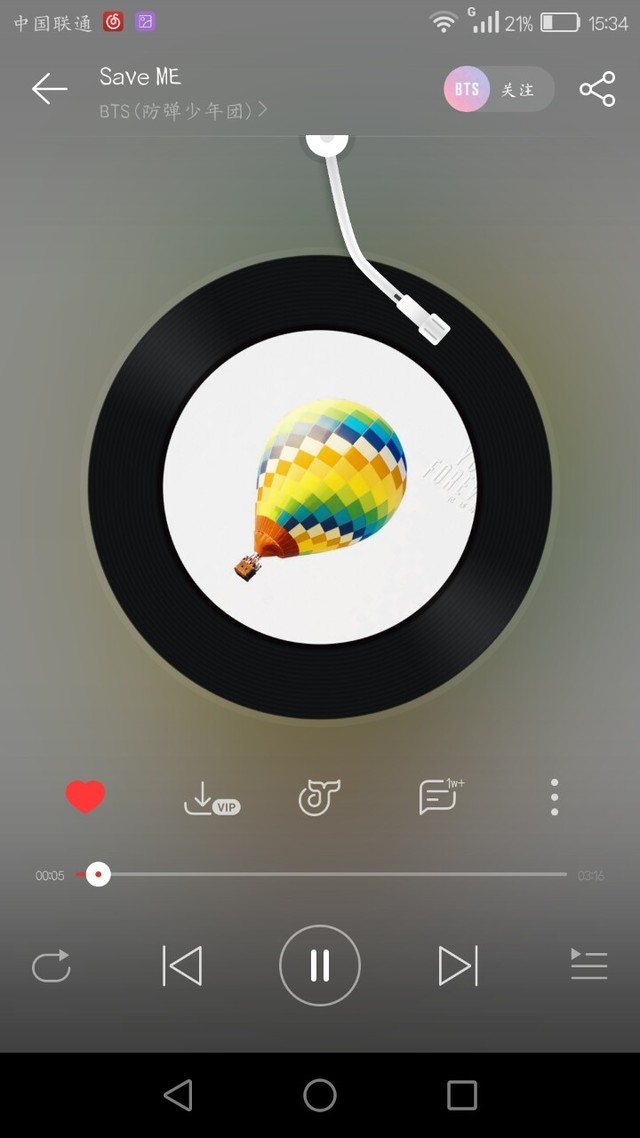Unlike the song with the red heart

pos(85,797)
